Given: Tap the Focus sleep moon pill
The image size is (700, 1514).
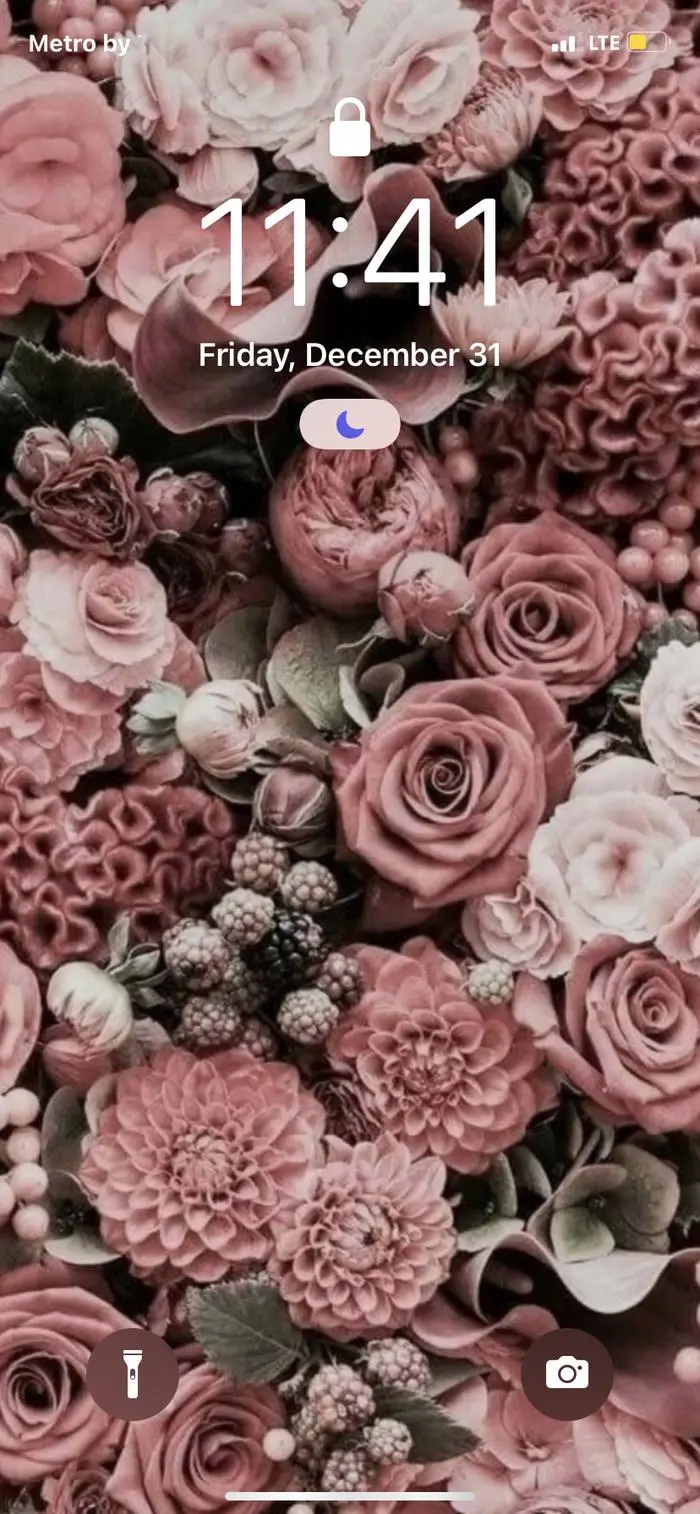Looking at the screenshot, I should 350,425.
